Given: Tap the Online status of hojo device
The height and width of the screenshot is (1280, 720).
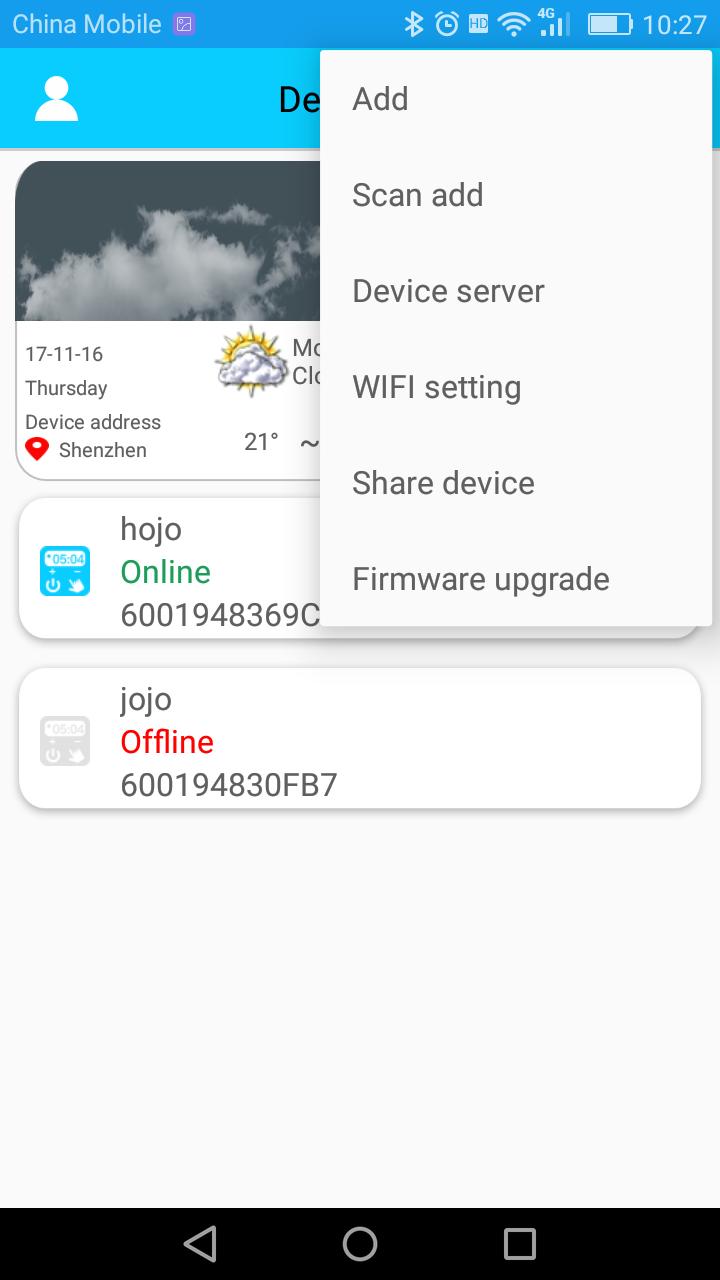Looking at the screenshot, I should 165,571.
